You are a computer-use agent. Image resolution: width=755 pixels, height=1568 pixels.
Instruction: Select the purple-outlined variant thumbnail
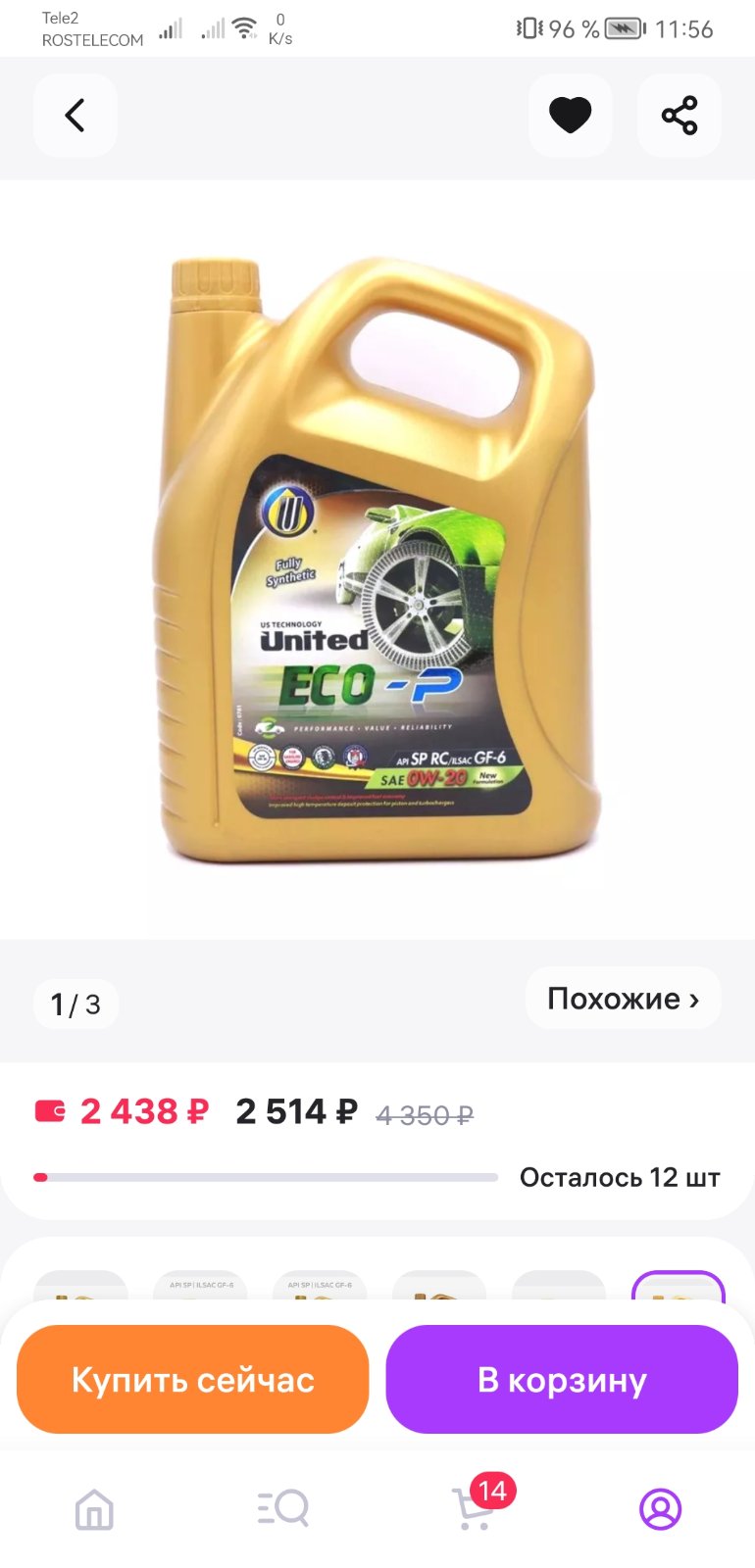click(679, 1286)
